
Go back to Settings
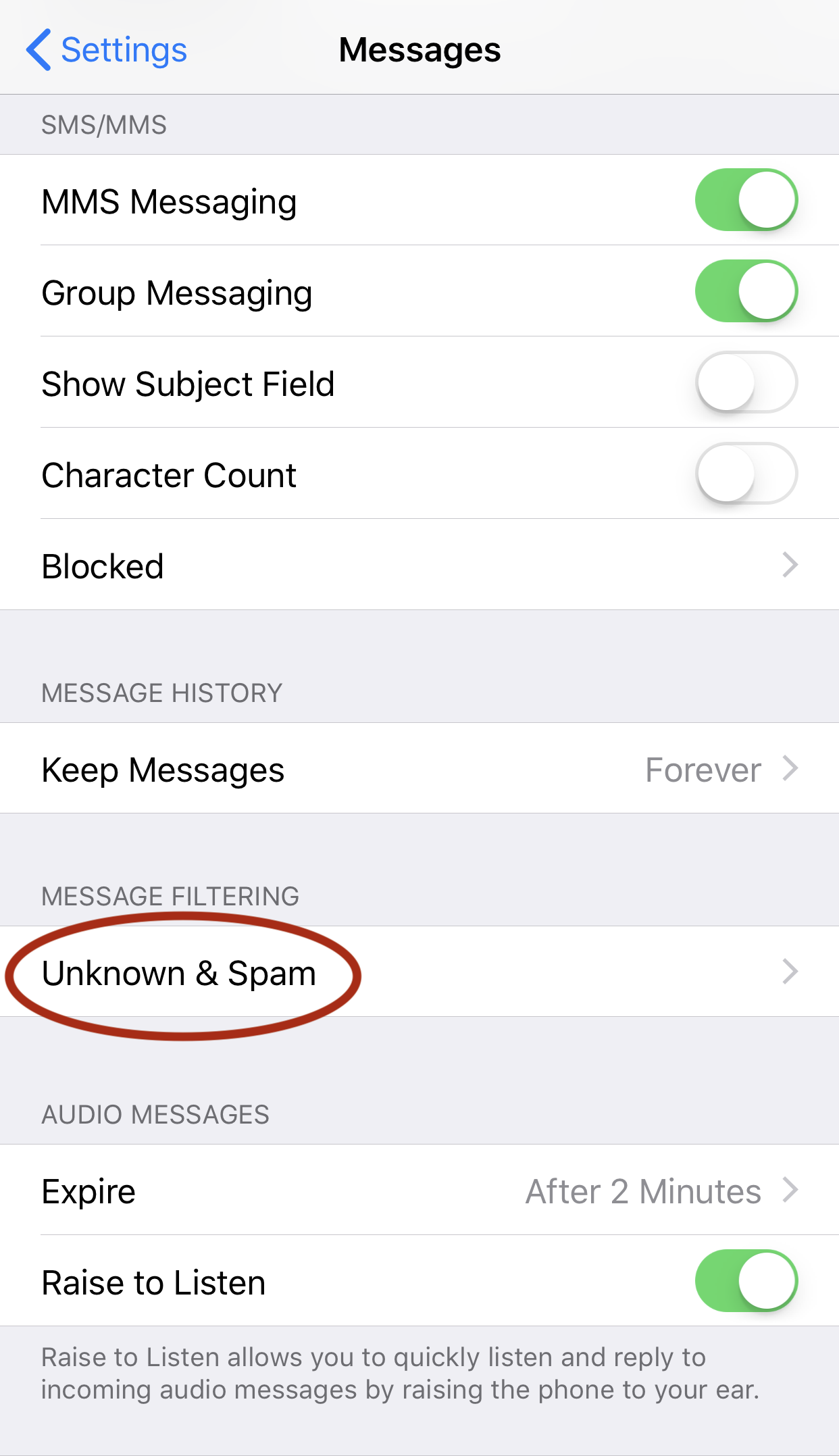107,49
